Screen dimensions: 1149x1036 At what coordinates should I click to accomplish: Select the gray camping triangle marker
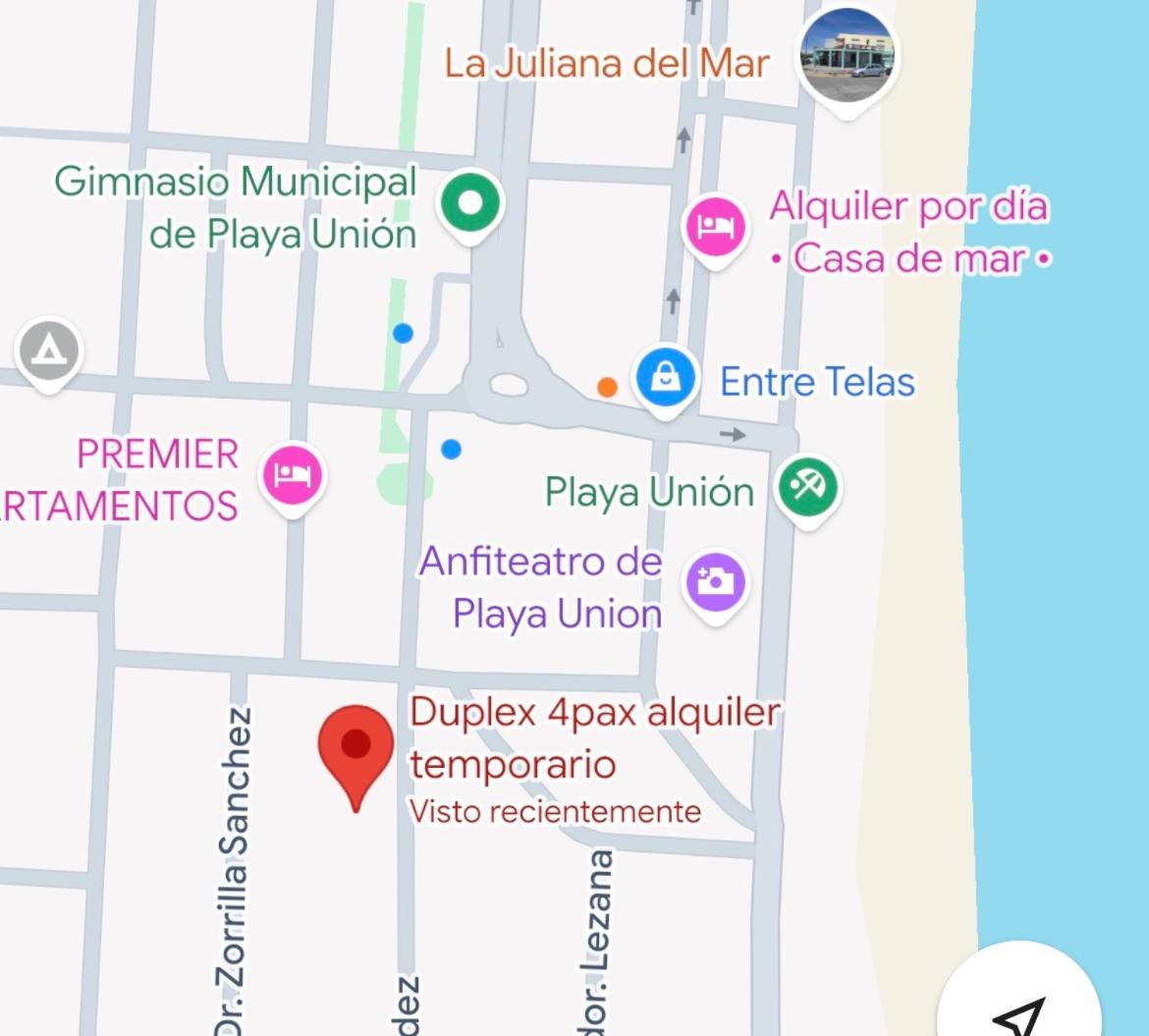(48, 351)
